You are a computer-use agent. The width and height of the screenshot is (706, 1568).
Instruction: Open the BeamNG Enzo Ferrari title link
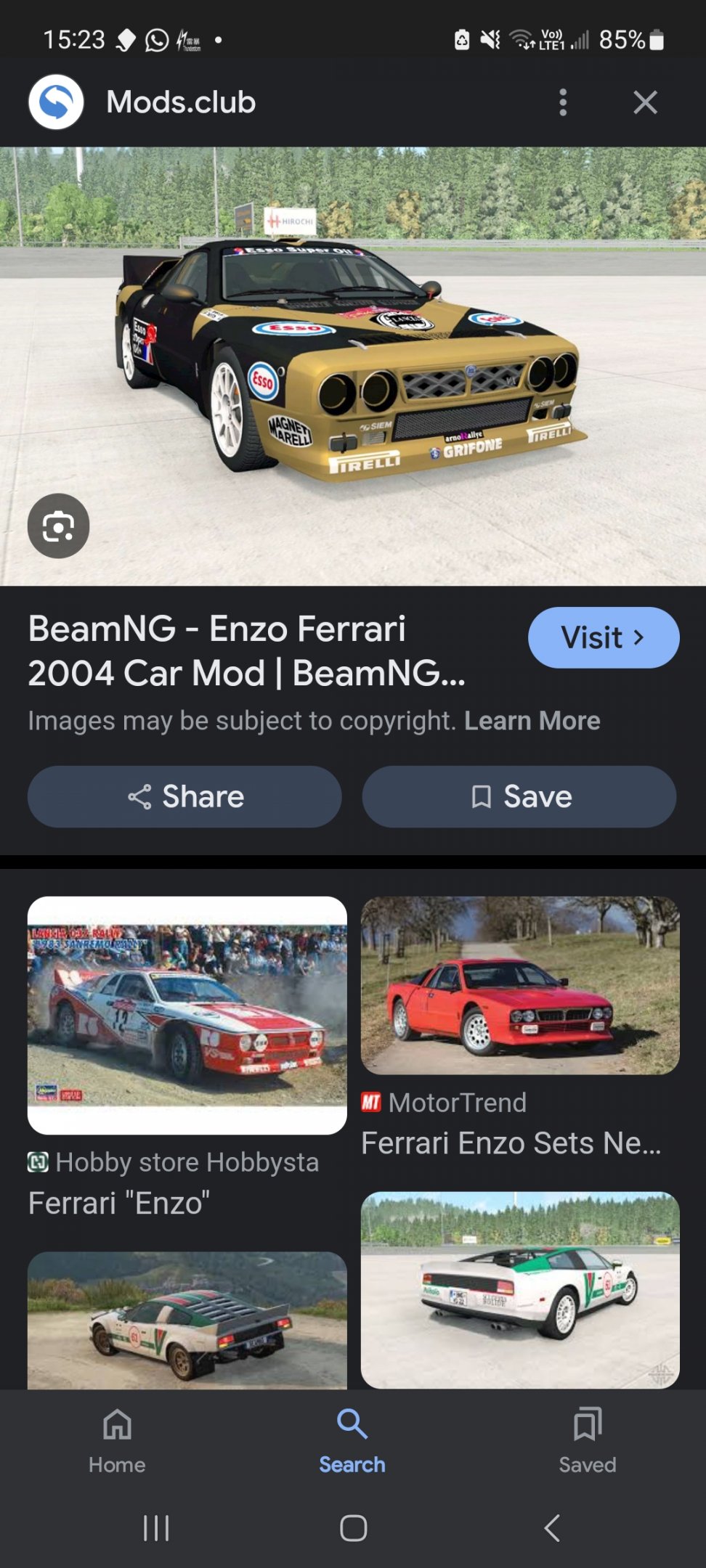(247, 650)
